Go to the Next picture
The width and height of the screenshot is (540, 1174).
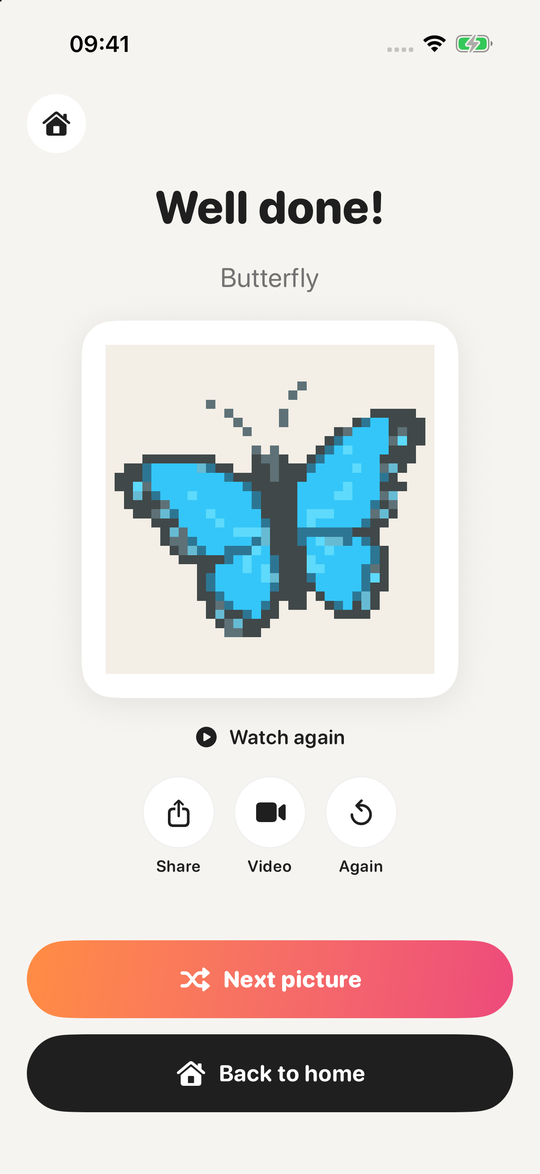pyautogui.click(x=270, y=979)
